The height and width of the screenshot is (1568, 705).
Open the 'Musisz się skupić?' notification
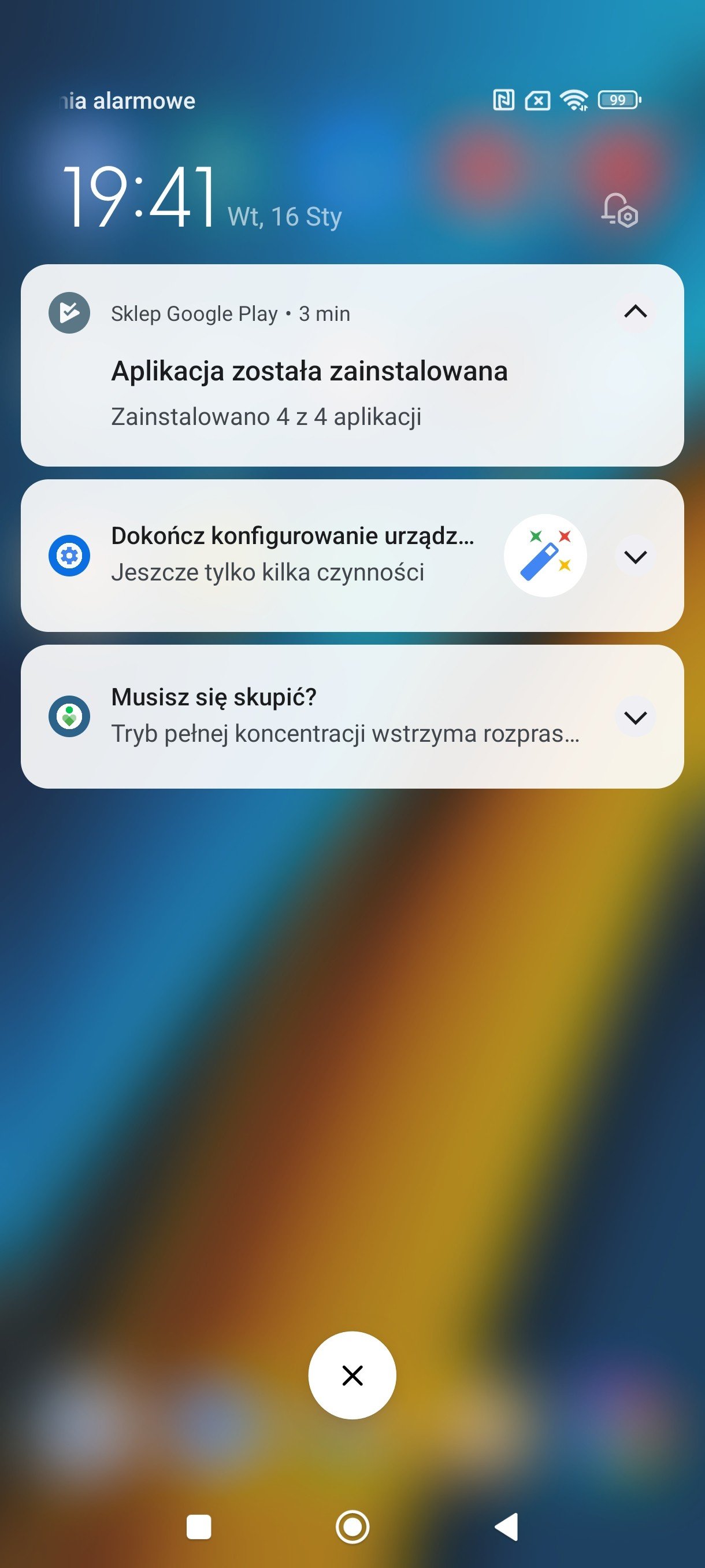coord(352,716)
